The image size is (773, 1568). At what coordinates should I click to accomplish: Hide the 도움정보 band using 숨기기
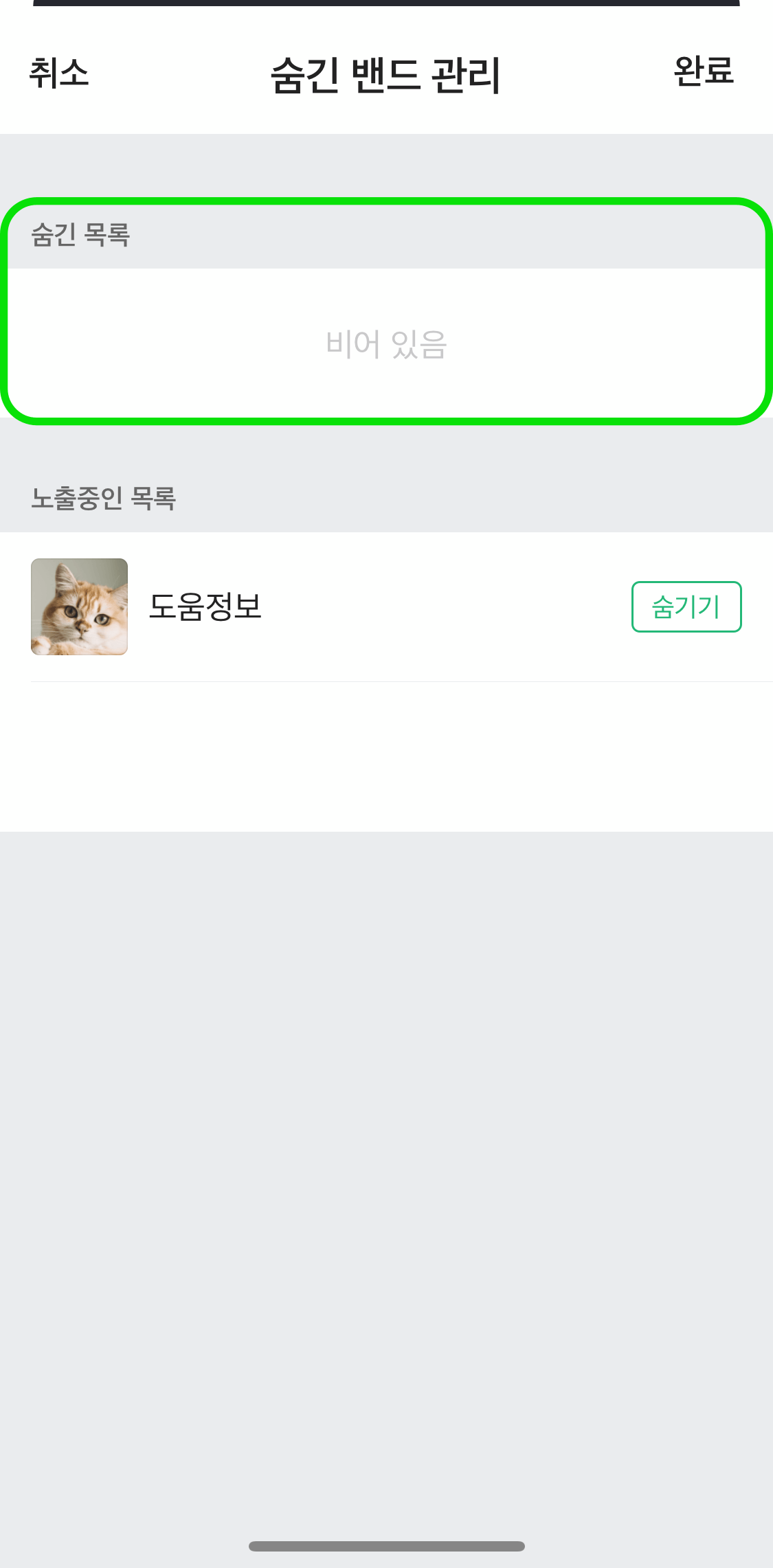tap(686, 607)
